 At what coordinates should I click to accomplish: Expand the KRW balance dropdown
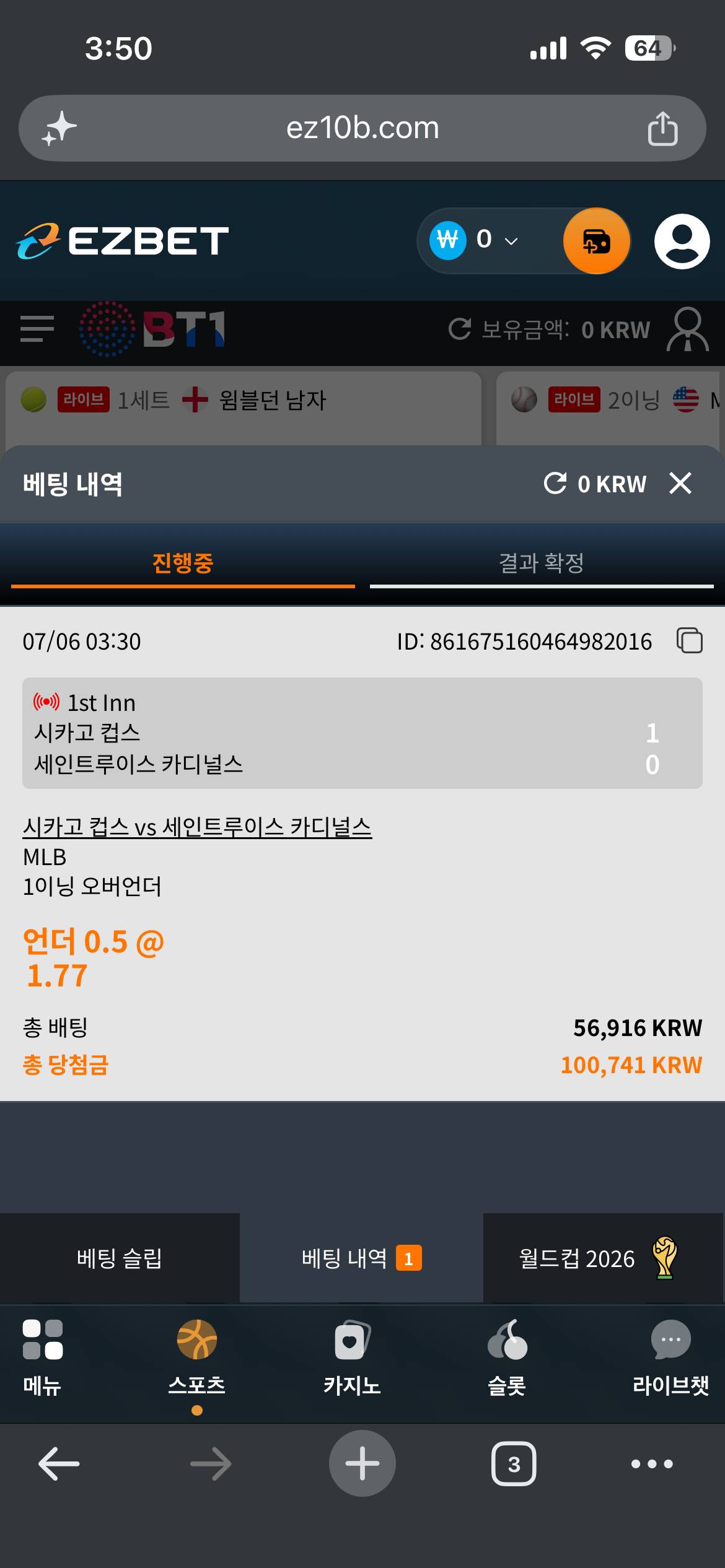(511, 241)
